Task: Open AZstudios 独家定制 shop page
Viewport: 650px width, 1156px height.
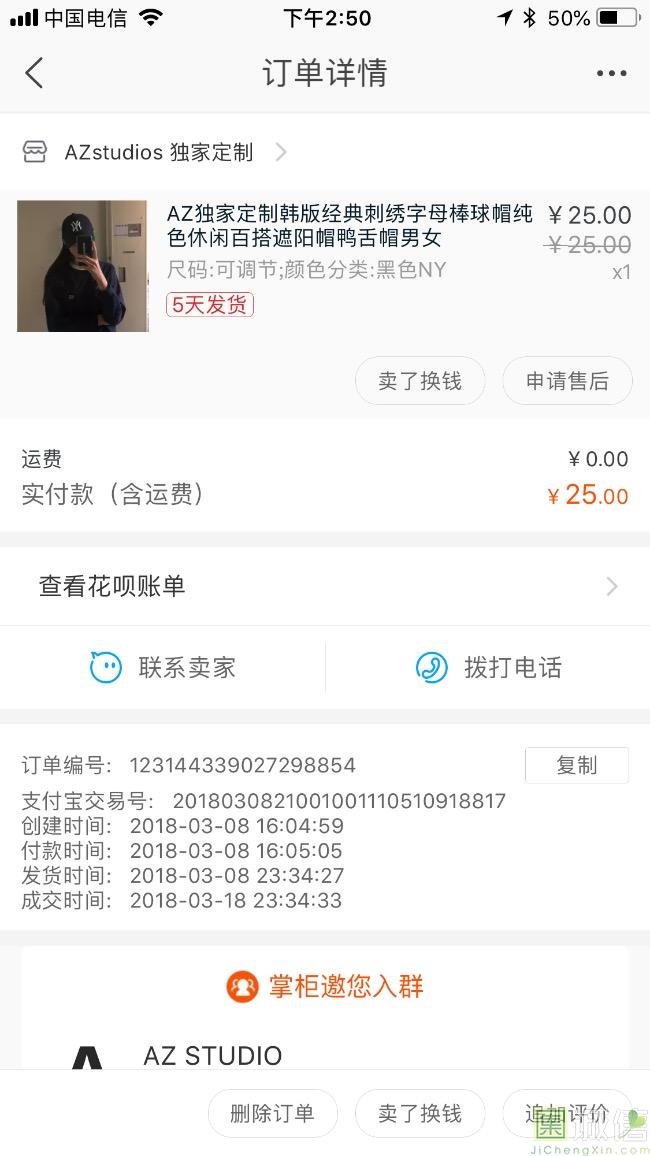Action: tap(154, 152)
